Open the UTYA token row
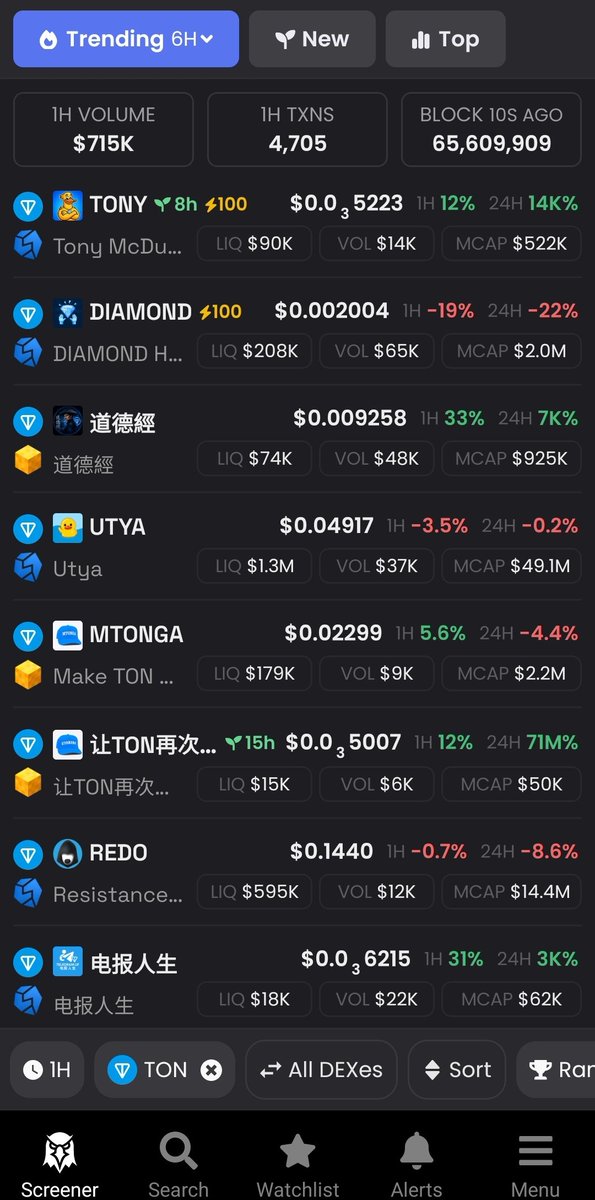Viewport: 595px width, 1200px height. [x=297, y=546]
